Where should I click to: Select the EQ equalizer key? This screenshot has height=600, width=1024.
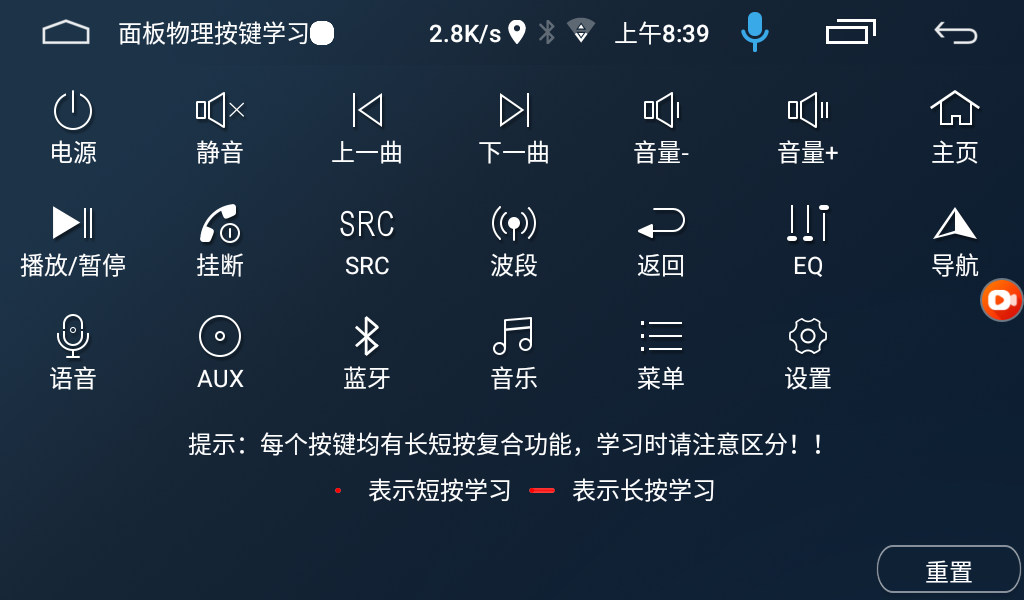pos(808,240)
